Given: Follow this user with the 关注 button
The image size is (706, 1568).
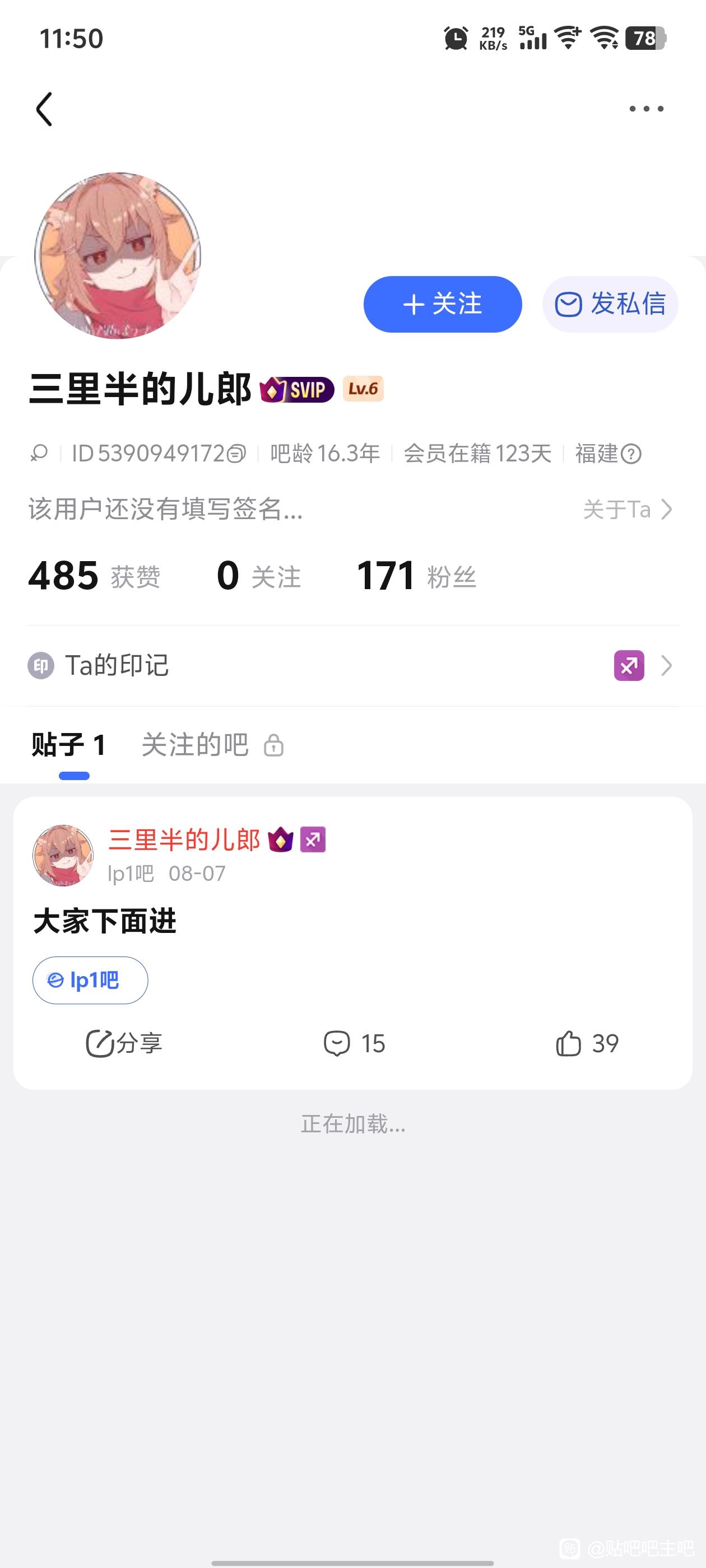Looking at the screenshot, I should pos(442,304).
